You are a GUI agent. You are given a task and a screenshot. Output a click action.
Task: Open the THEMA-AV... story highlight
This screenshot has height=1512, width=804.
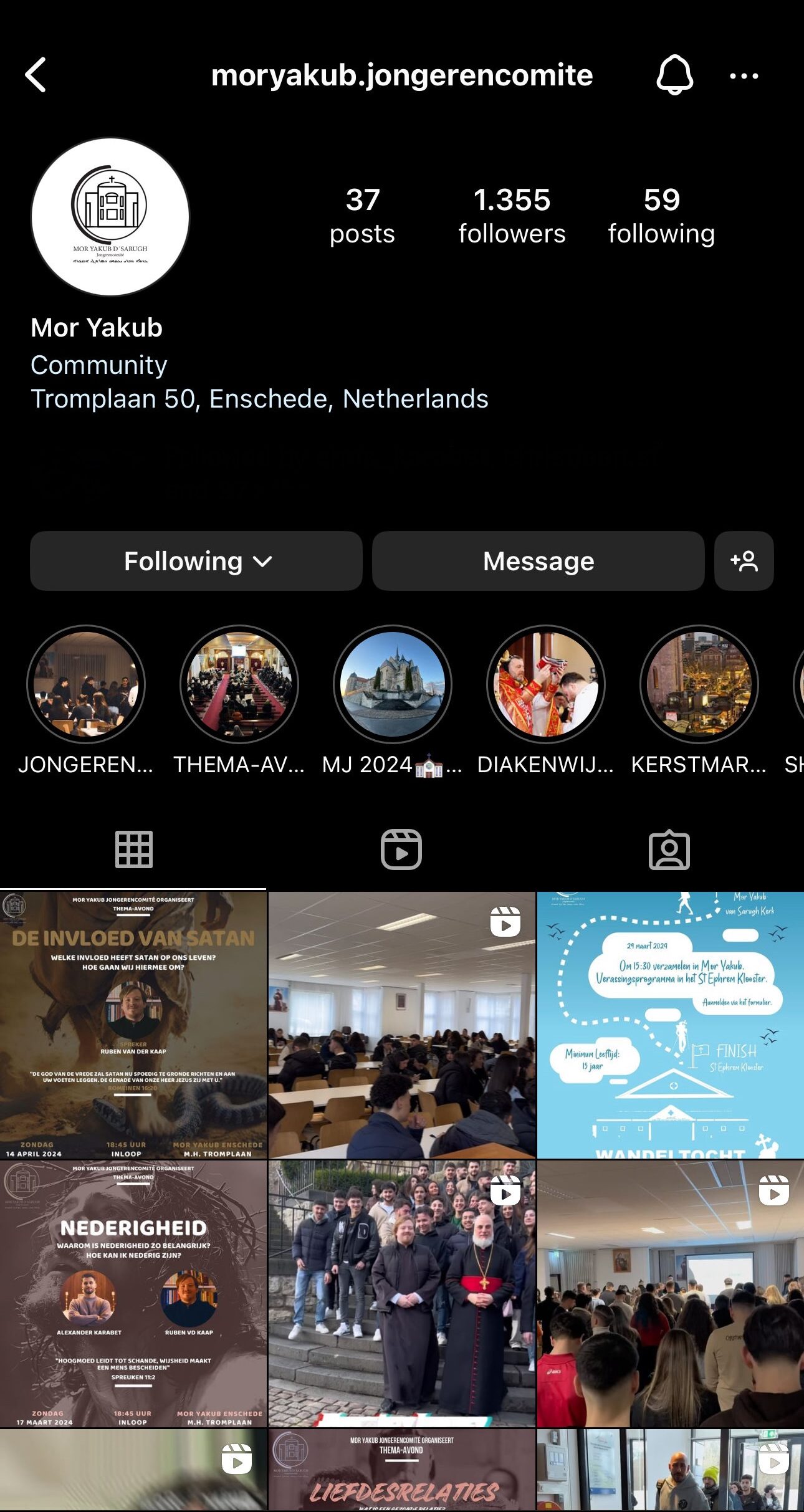pos(239,684)
